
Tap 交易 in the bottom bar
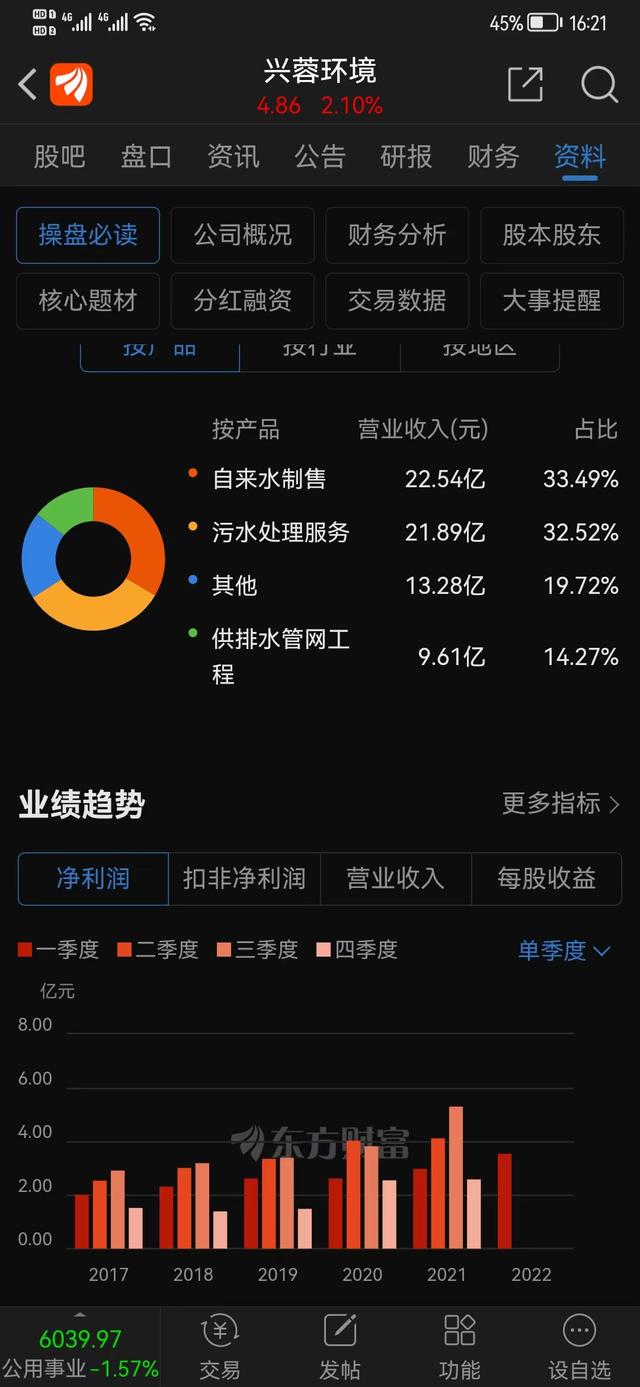coord(220,1347)
